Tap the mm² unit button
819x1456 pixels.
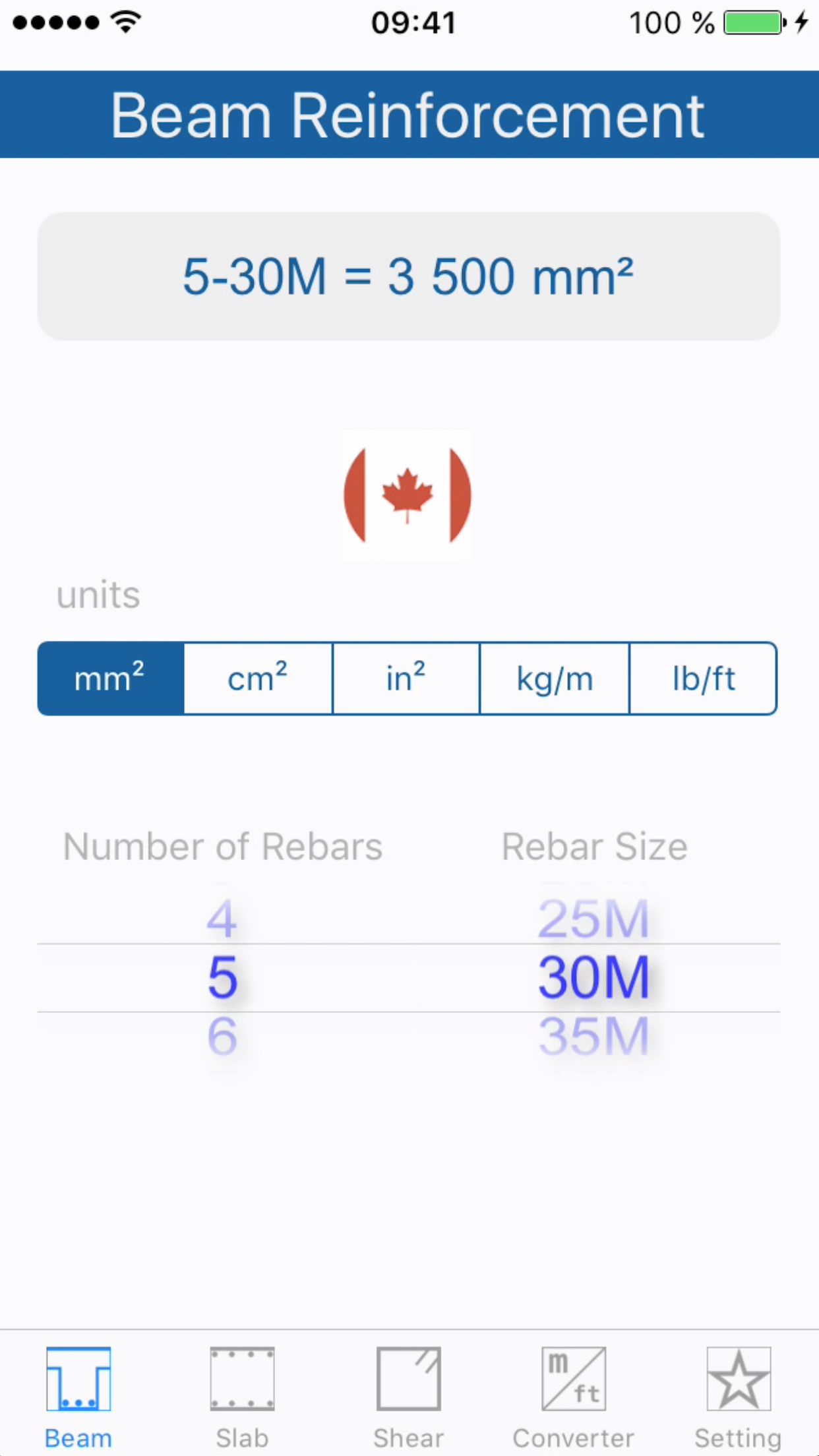[x=109, y=679]
